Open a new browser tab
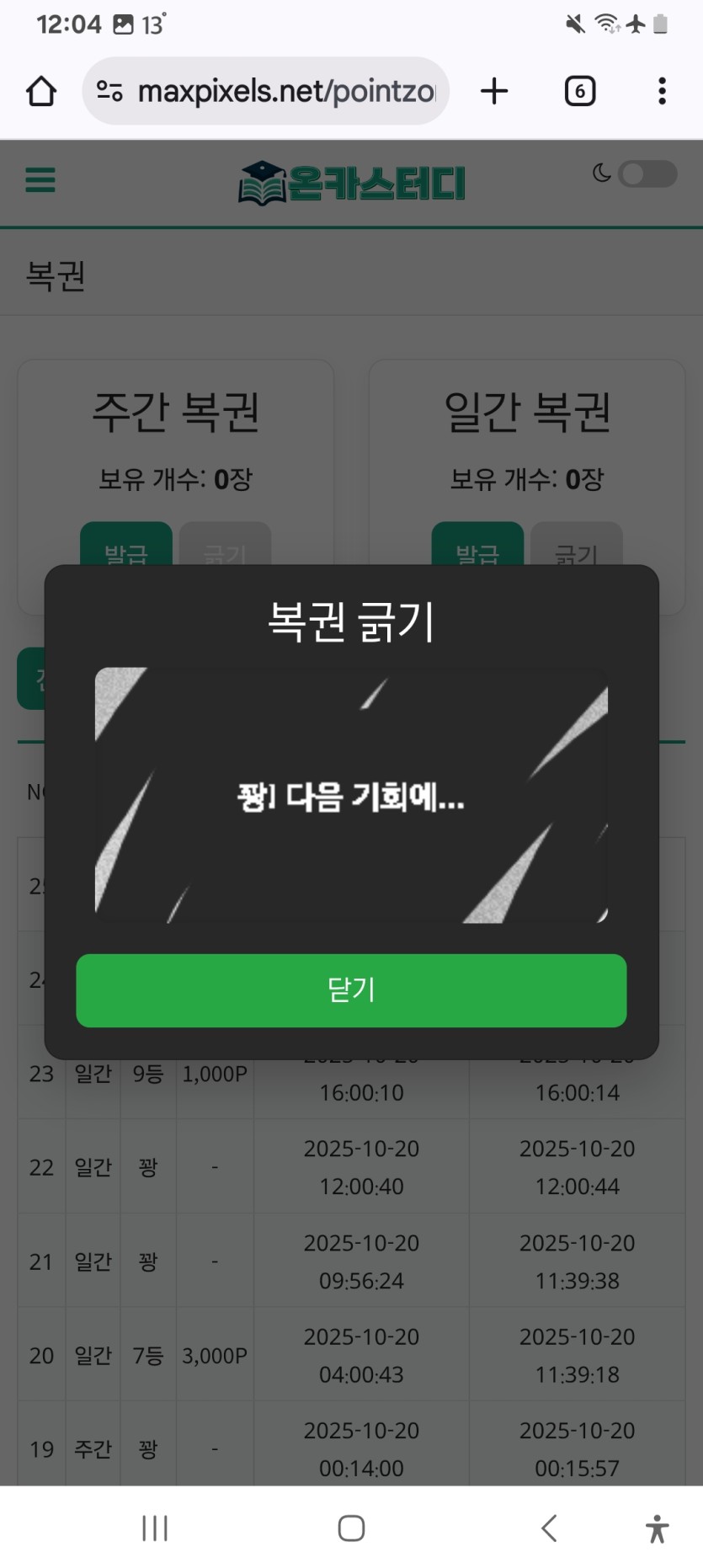Viewport: 703px width, 1568px height. click(x=494, y=91)
